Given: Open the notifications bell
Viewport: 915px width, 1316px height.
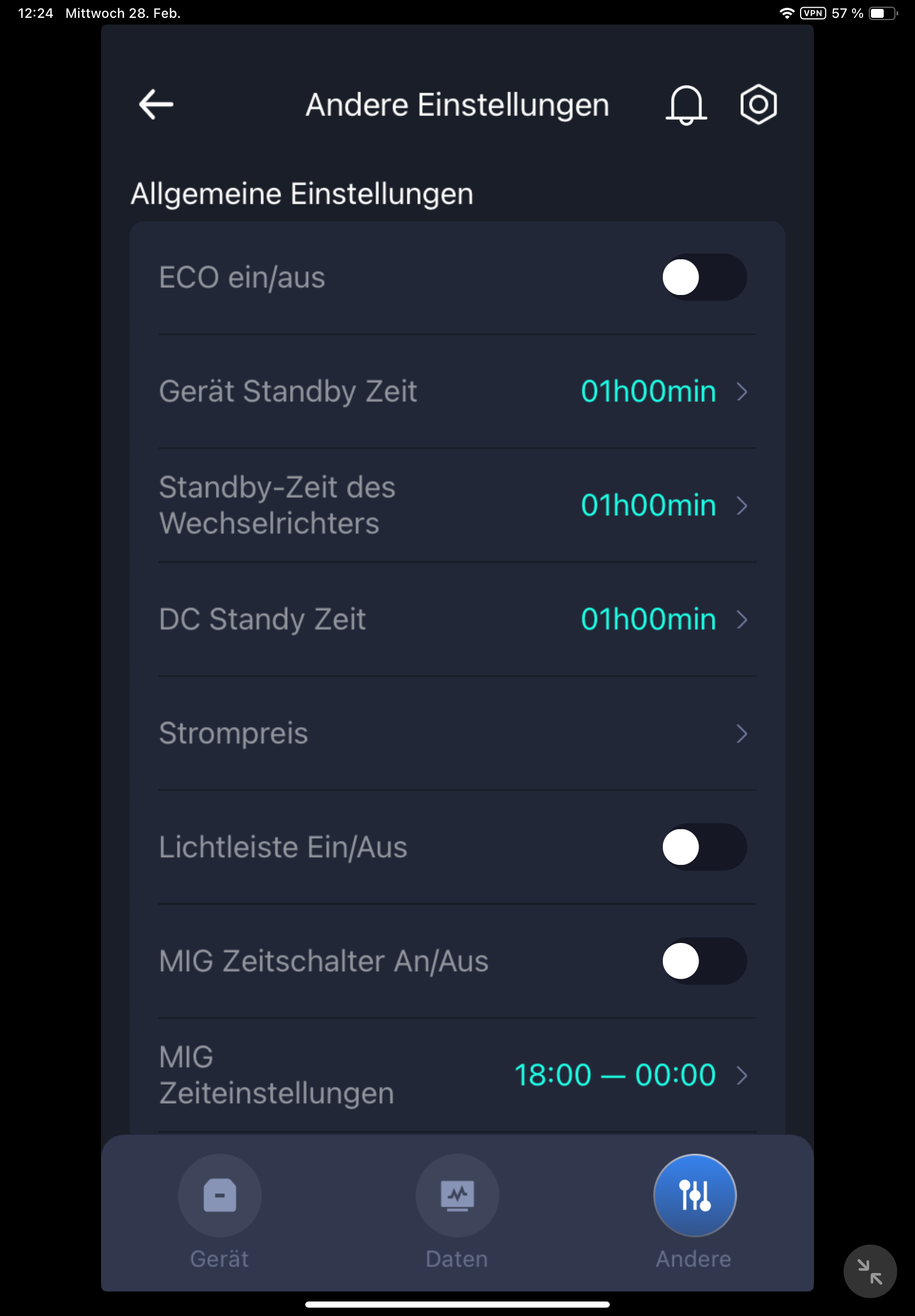Looking at the screenshot, I should click(686, 105).
